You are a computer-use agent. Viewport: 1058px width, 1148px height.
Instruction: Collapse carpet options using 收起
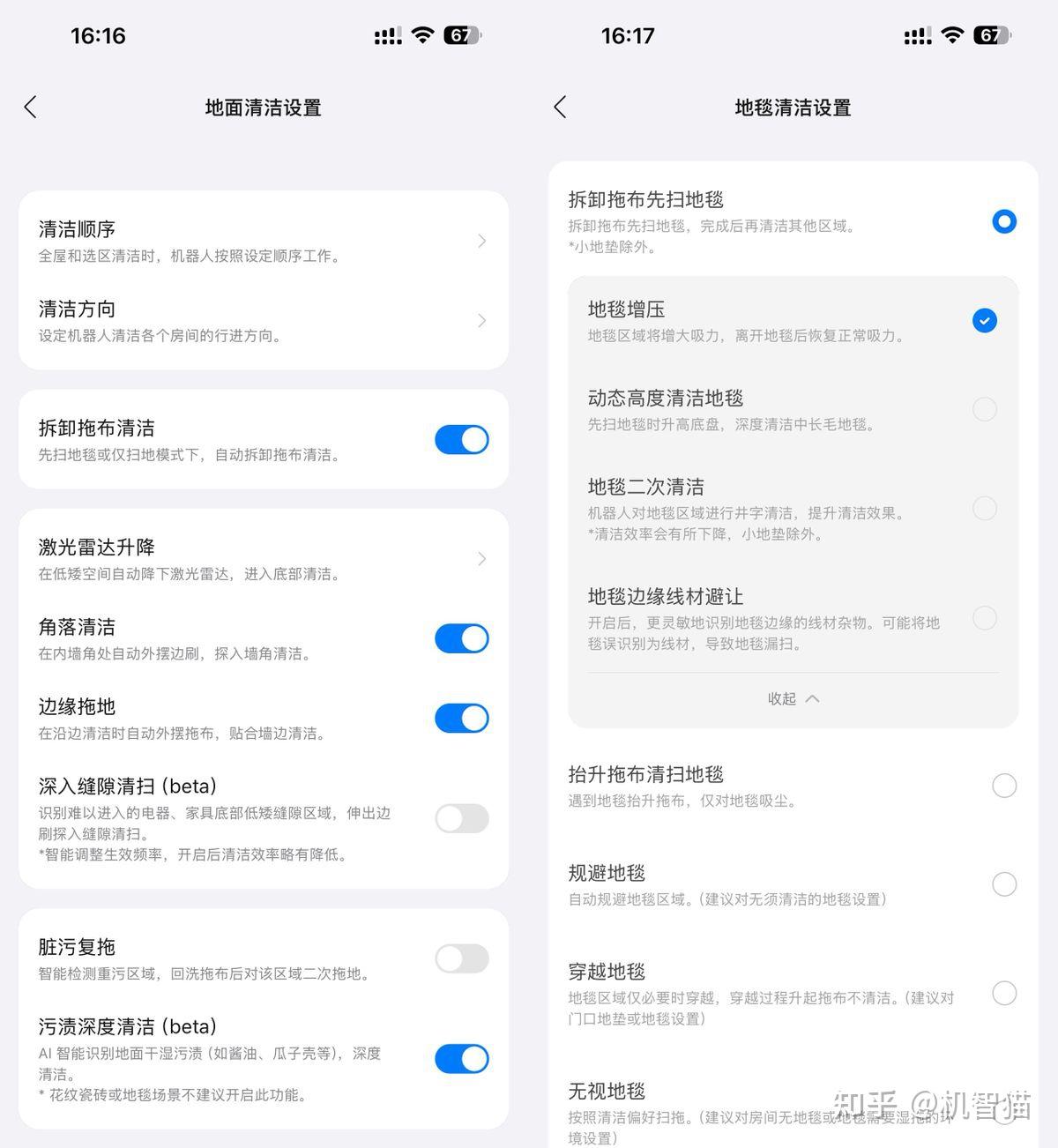tap(792, 697)
